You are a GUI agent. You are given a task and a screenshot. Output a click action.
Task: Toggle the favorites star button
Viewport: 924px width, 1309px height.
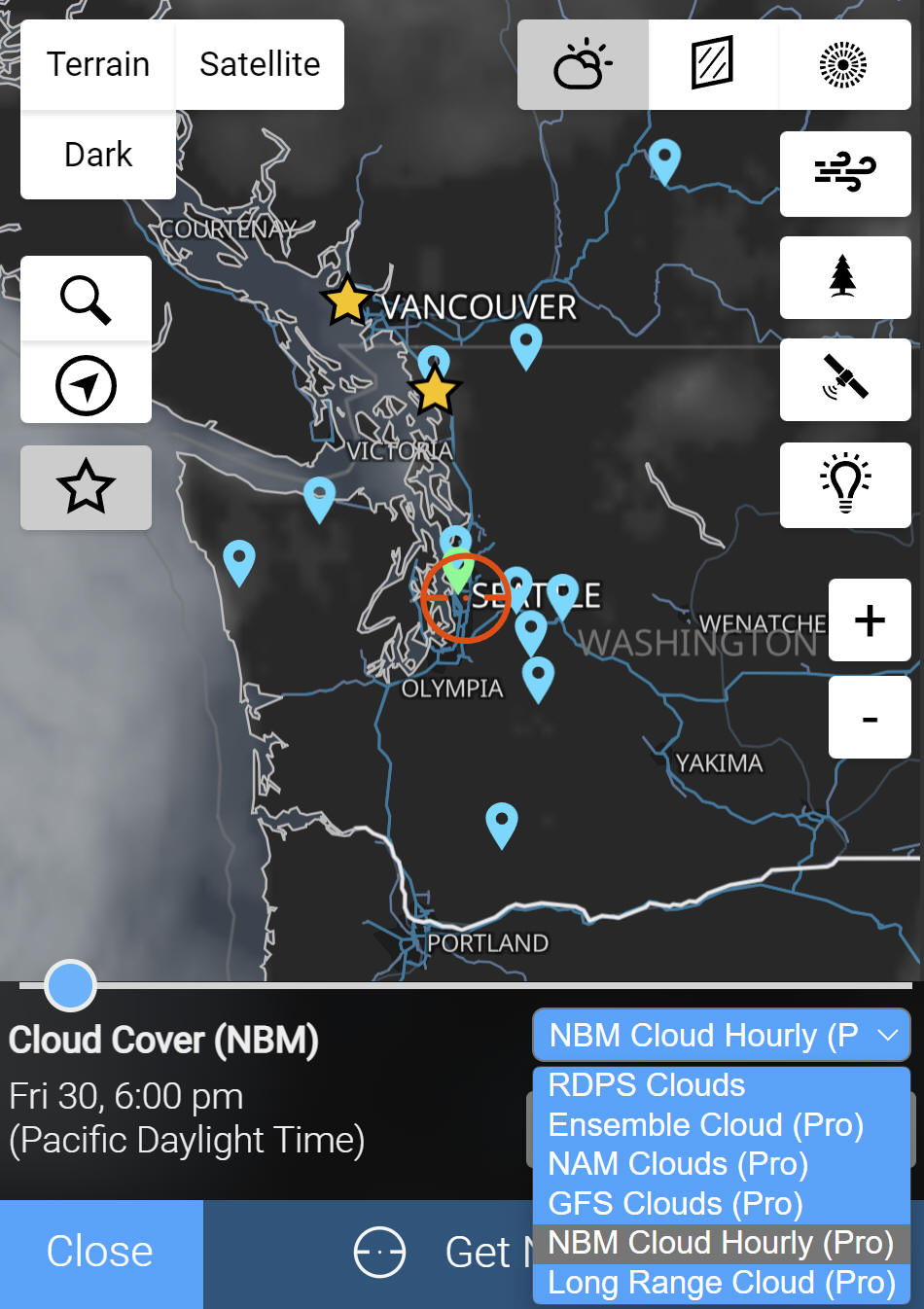[86, 487]
